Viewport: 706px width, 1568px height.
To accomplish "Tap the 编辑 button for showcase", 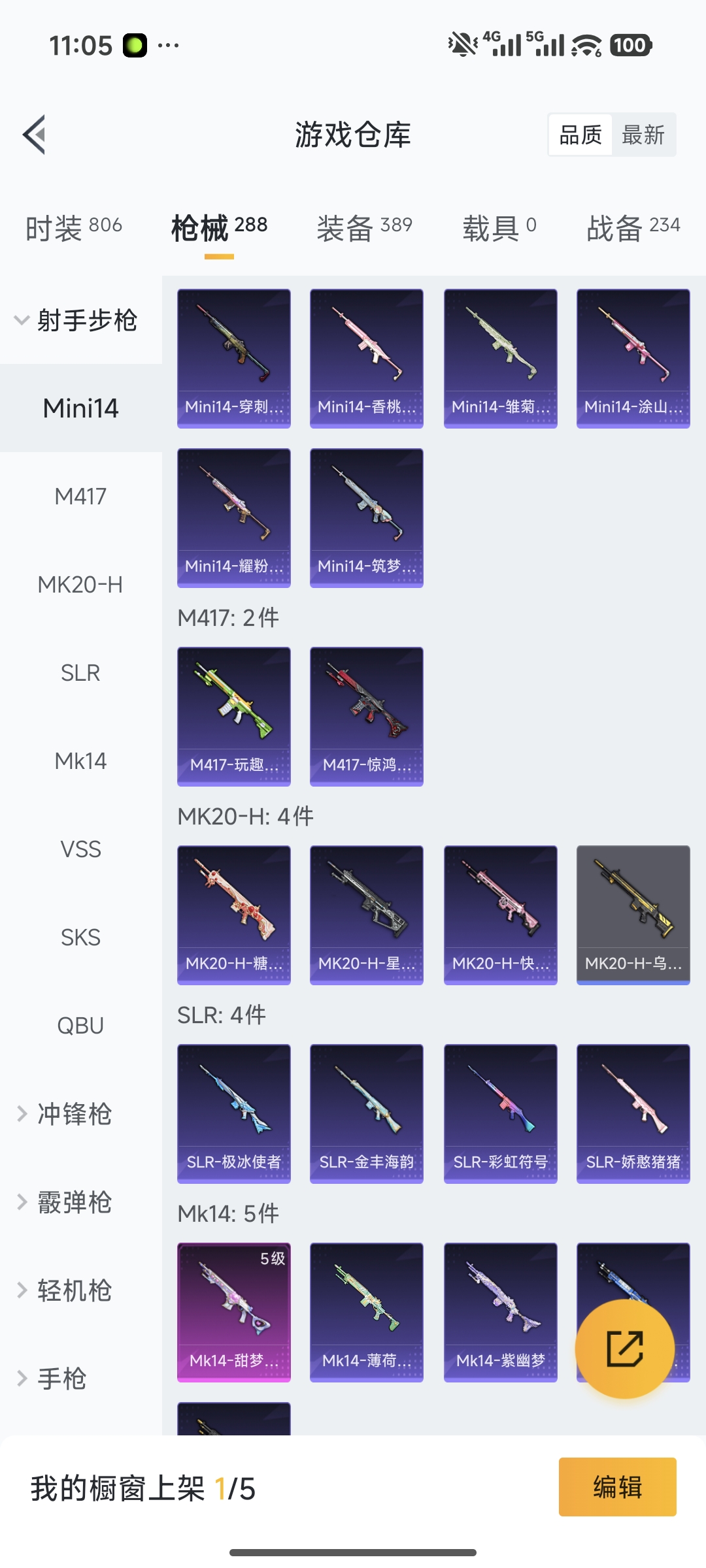I will click(617, 1487).
